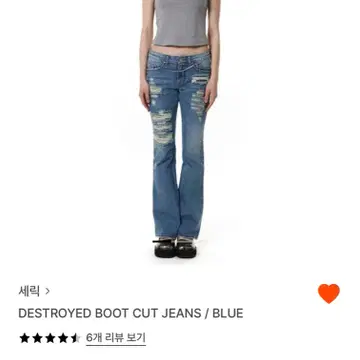Open the destroyed boot cut jeans photo
The height and width of the screenshot is (360, 360).
point(180,129)
